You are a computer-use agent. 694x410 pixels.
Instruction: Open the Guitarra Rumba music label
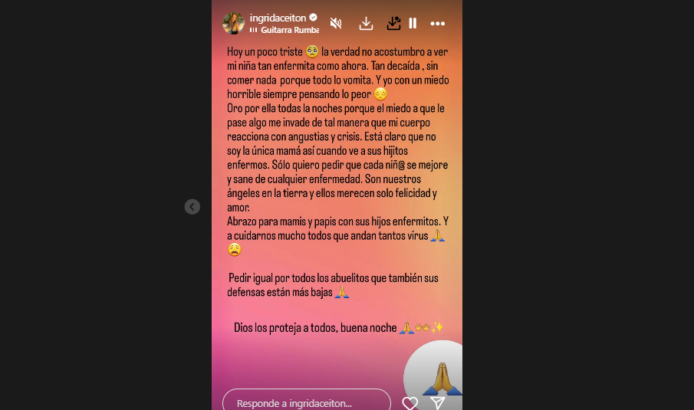point(288,30)
